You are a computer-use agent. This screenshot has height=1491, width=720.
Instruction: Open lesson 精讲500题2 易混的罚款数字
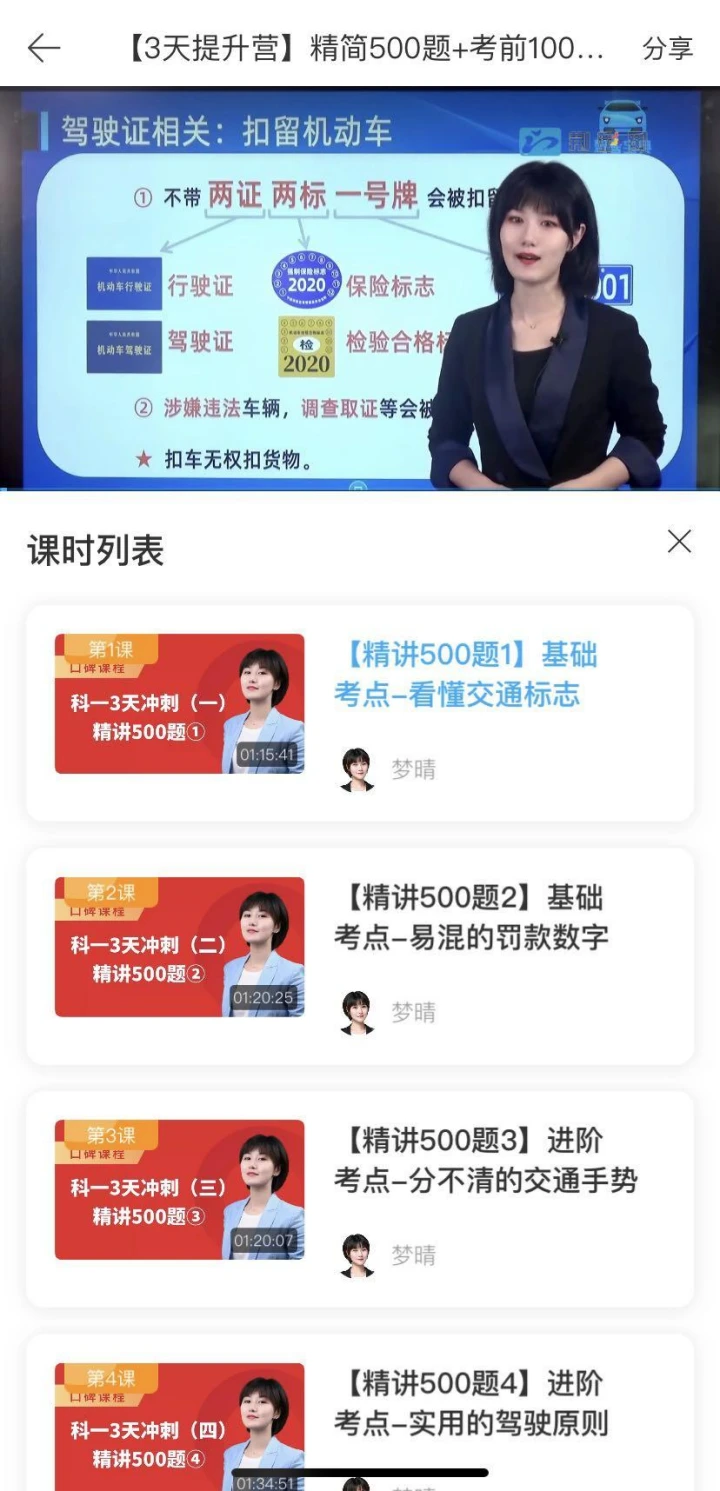tap(470, 917)
